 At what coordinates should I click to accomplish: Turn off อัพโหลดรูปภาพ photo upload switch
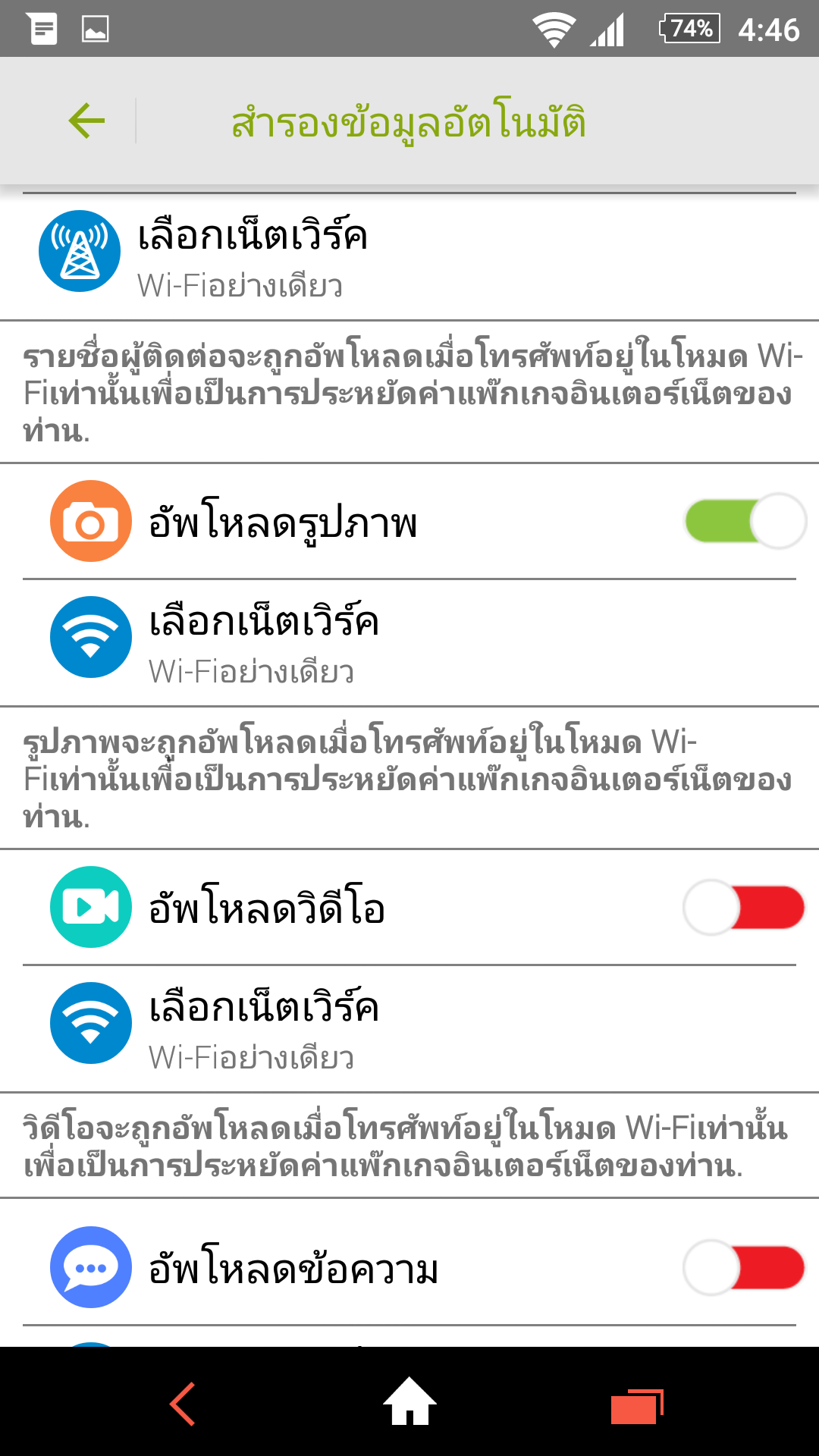745,521
